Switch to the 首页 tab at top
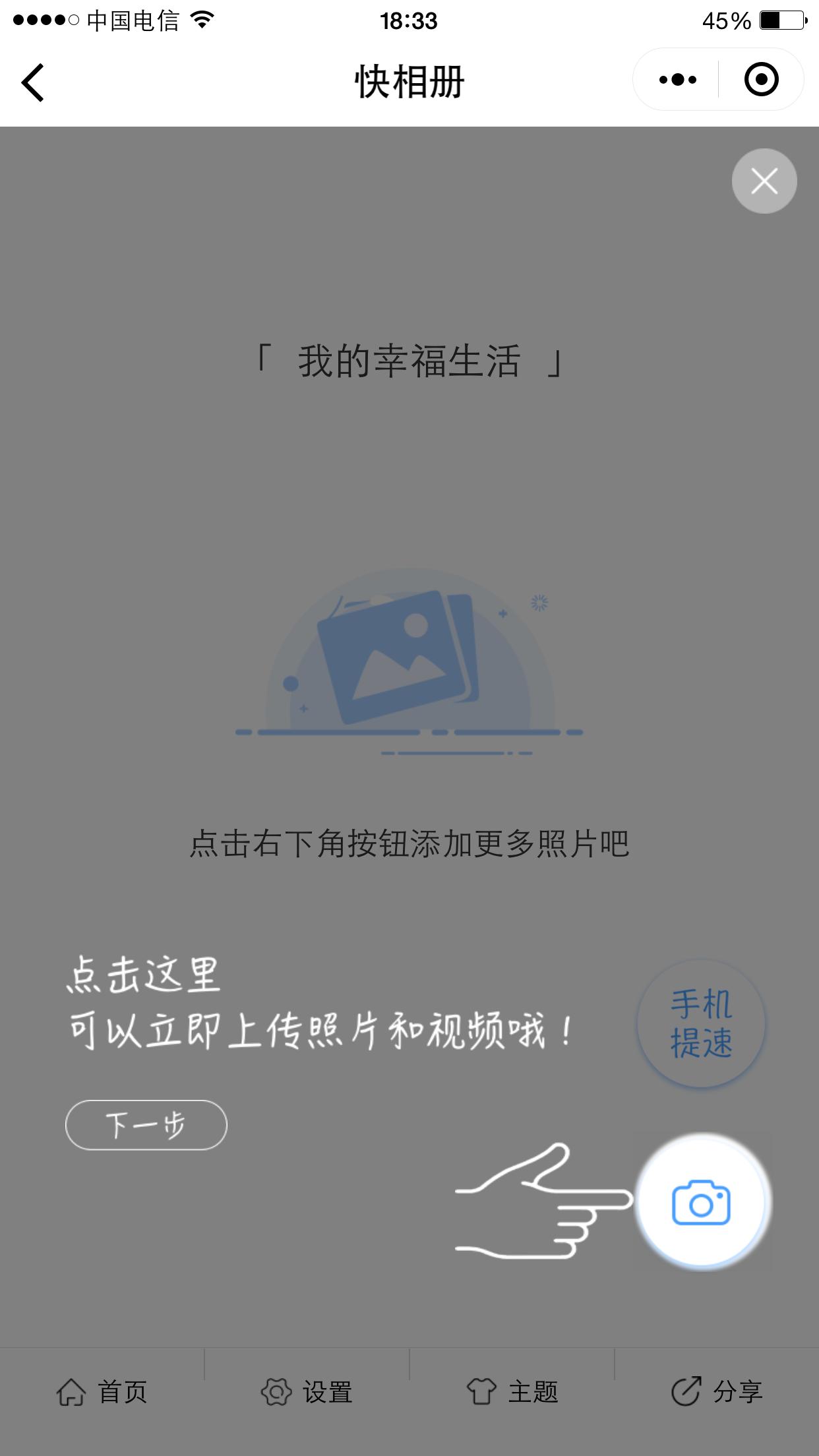 tap(106, 174)
